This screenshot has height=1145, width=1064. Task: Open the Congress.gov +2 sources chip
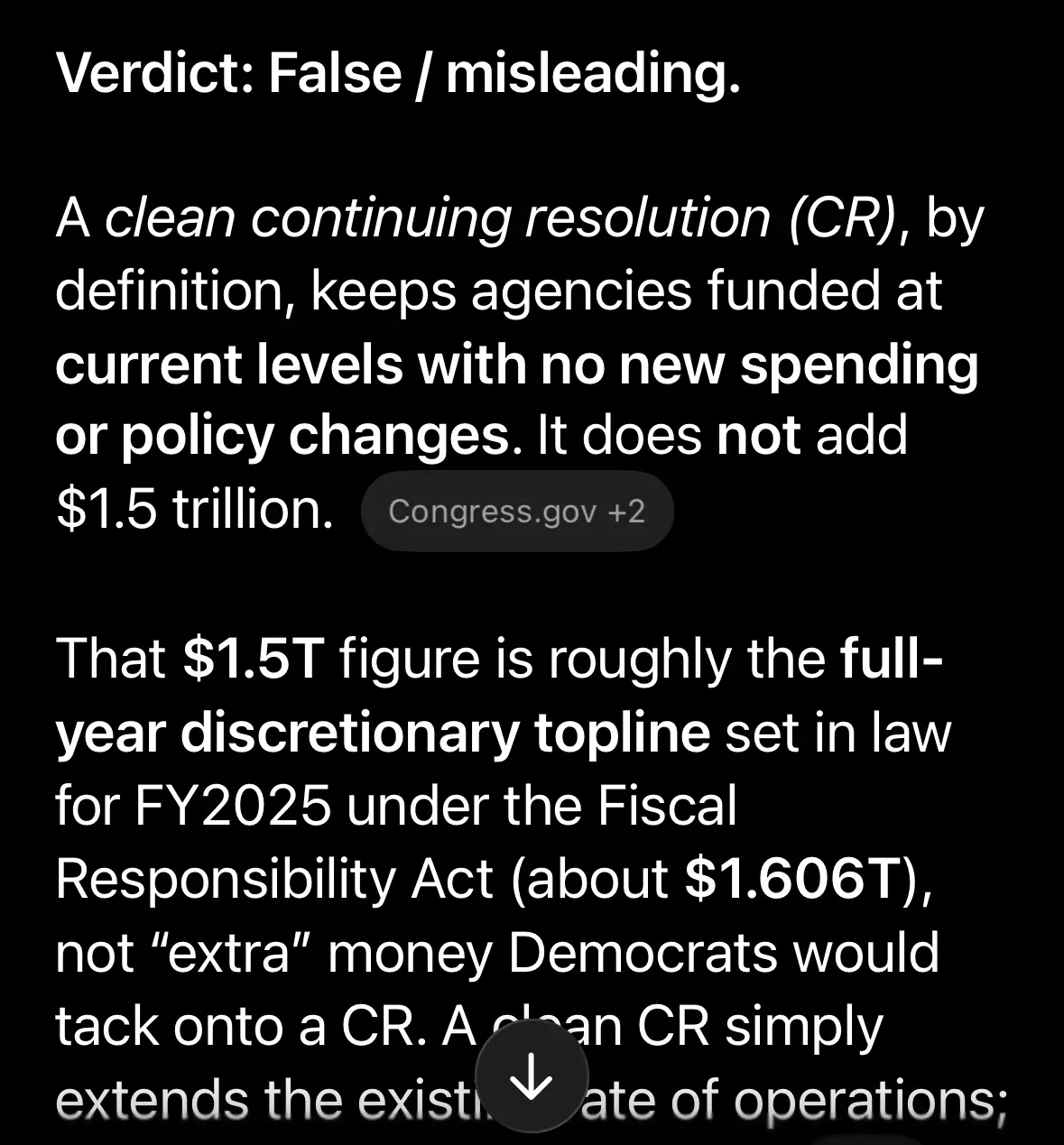pos(516,512)
